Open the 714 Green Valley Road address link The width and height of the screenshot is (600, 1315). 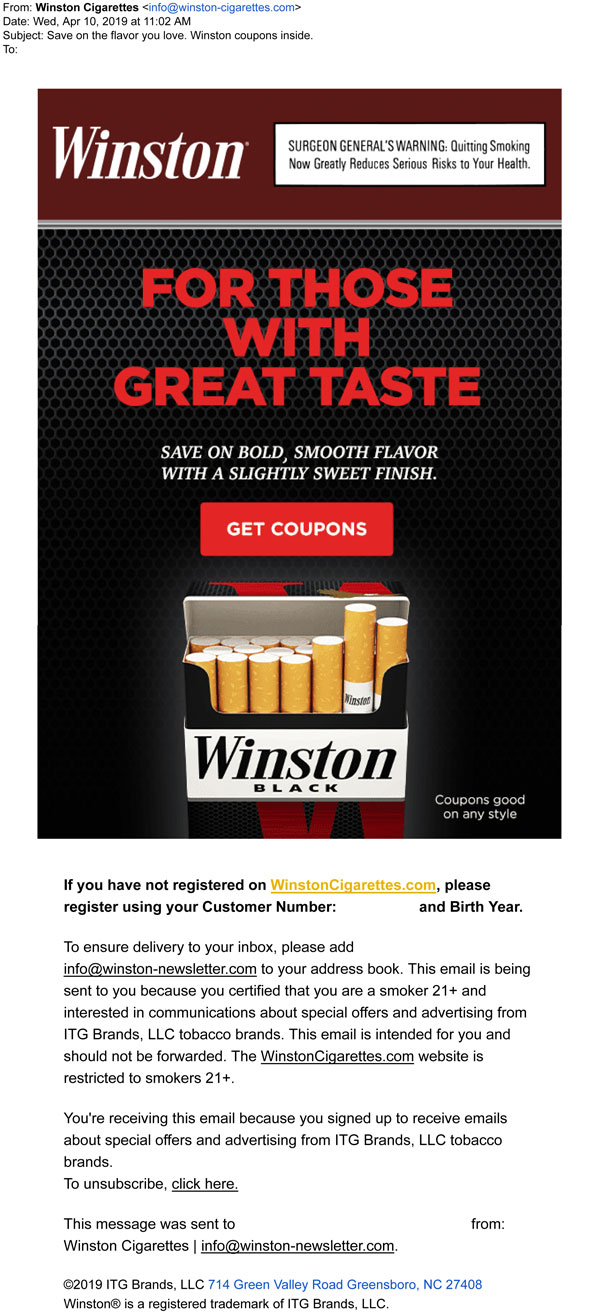point(344,1284)
